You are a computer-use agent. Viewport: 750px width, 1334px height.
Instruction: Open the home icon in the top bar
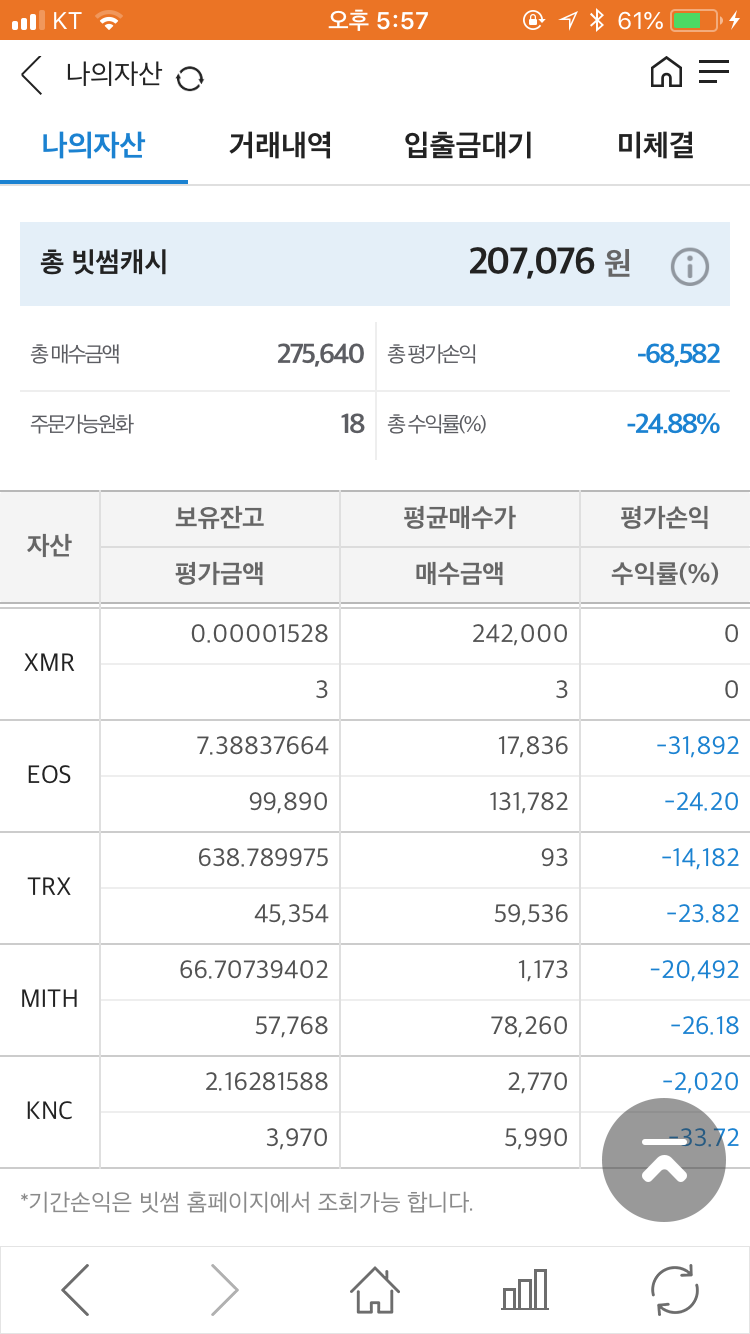pos(665,72)
